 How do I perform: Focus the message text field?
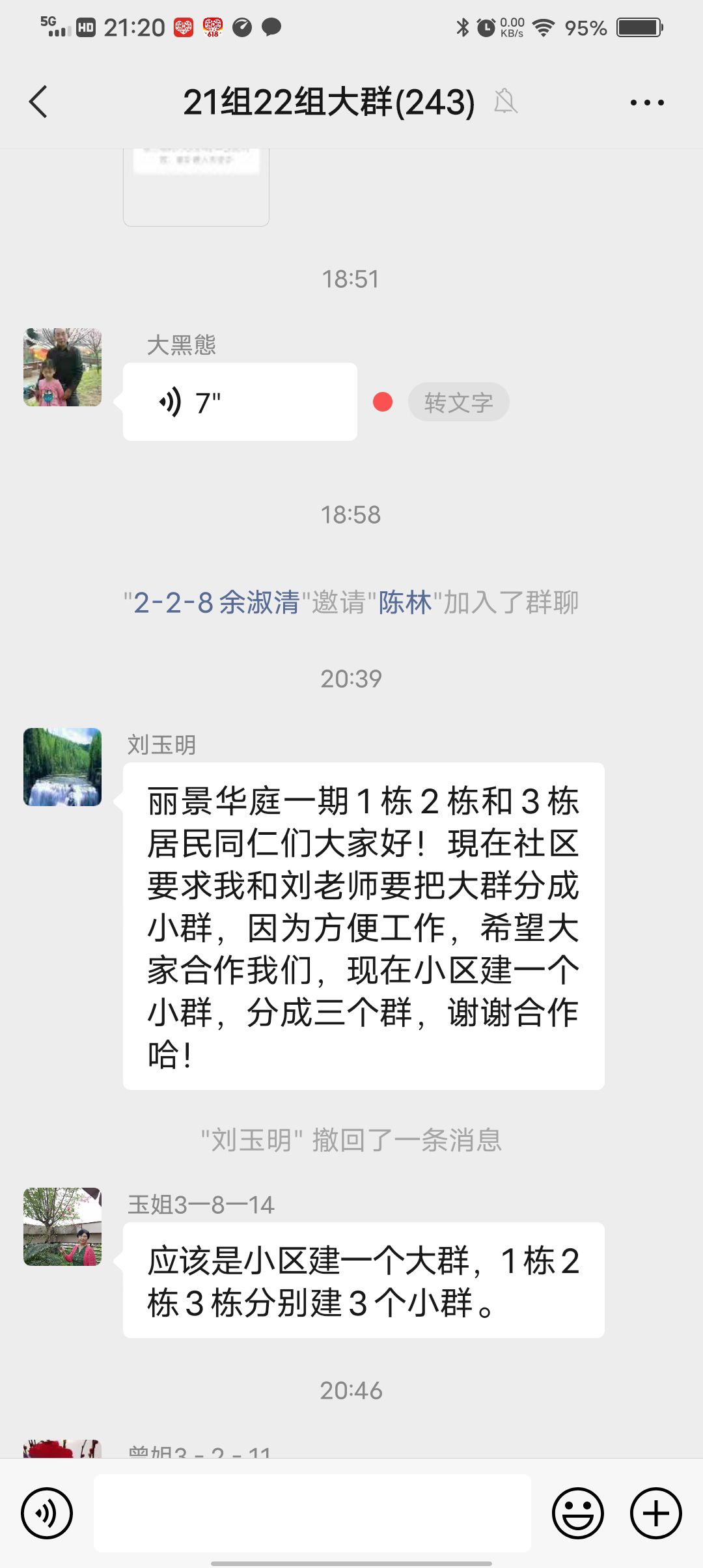click(312, 1513)
